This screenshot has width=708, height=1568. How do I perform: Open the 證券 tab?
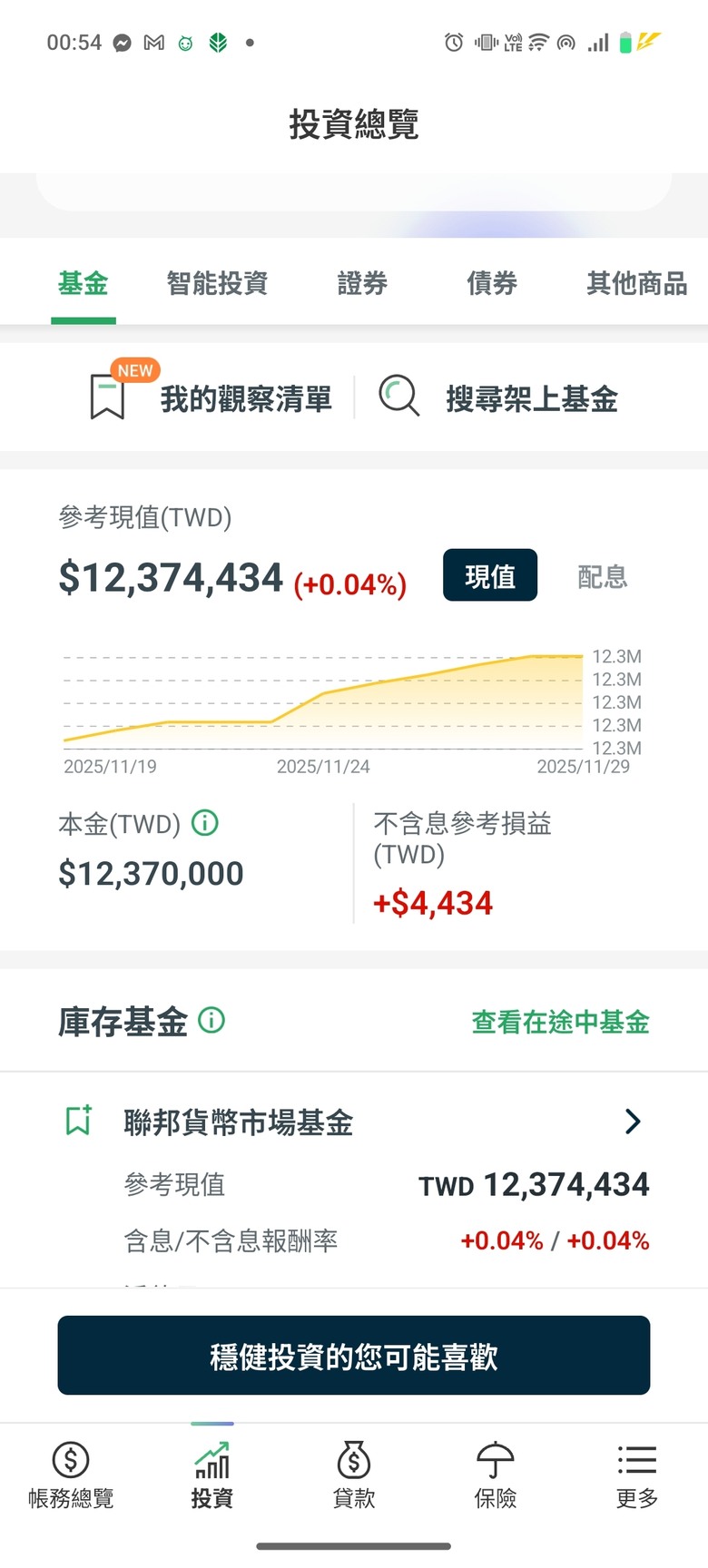click(362, 284)
